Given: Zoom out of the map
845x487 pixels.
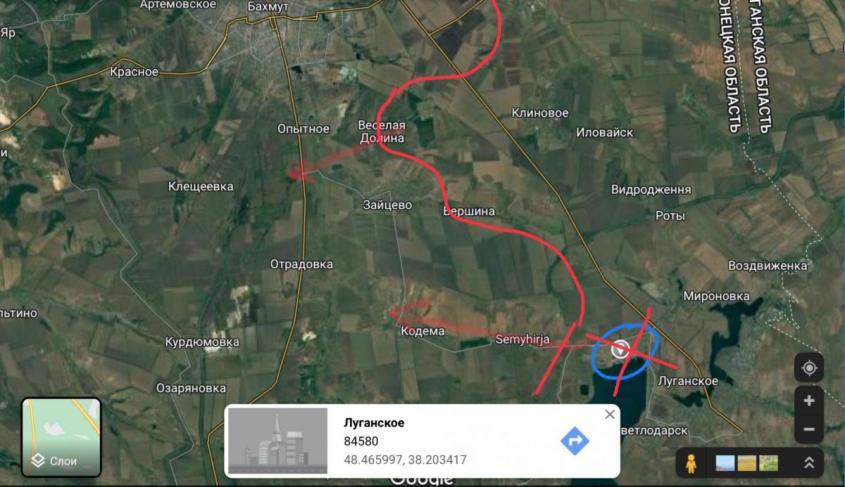Looking at the screenshot, I should point(809,430).
